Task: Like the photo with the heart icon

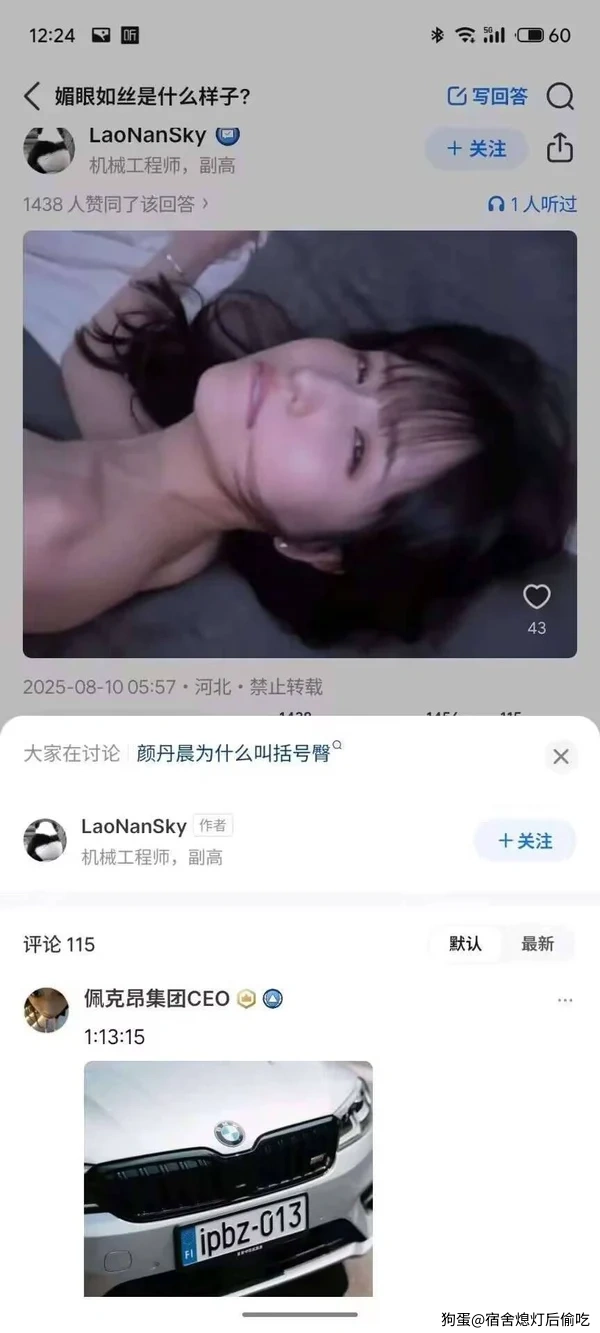Action: [537, 597]
